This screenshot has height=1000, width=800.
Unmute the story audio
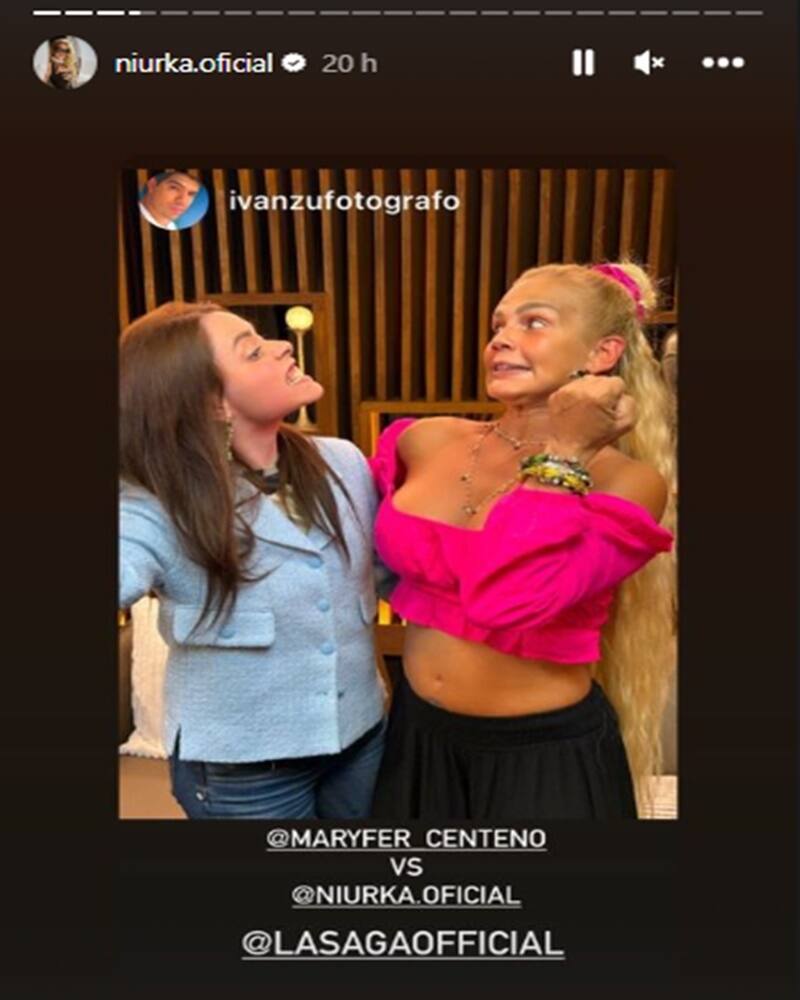(649, 63)
